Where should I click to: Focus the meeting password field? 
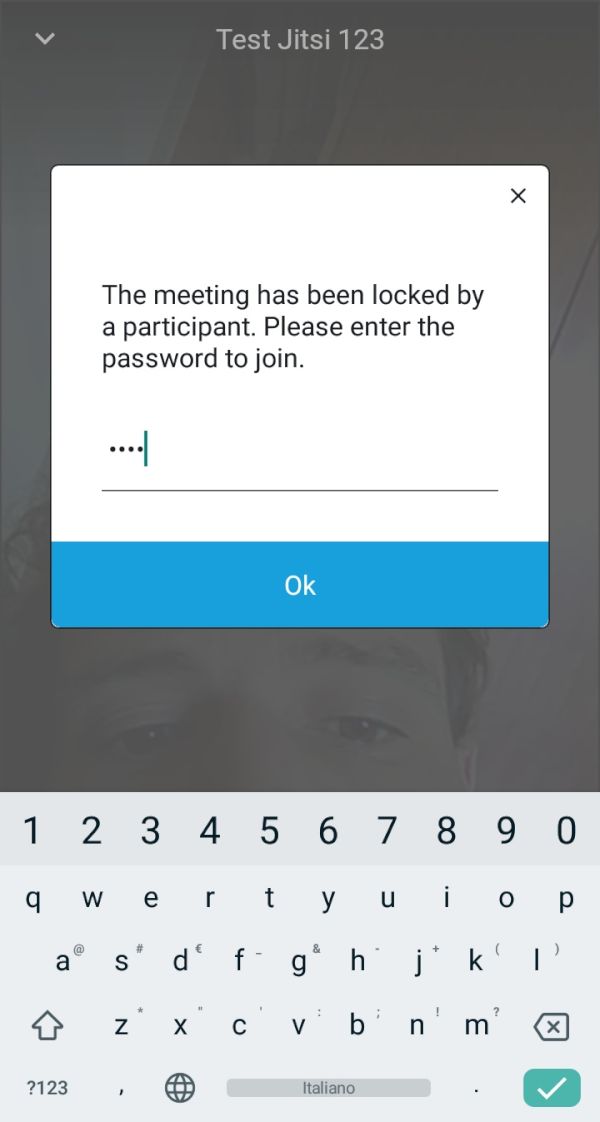point(300,450)
